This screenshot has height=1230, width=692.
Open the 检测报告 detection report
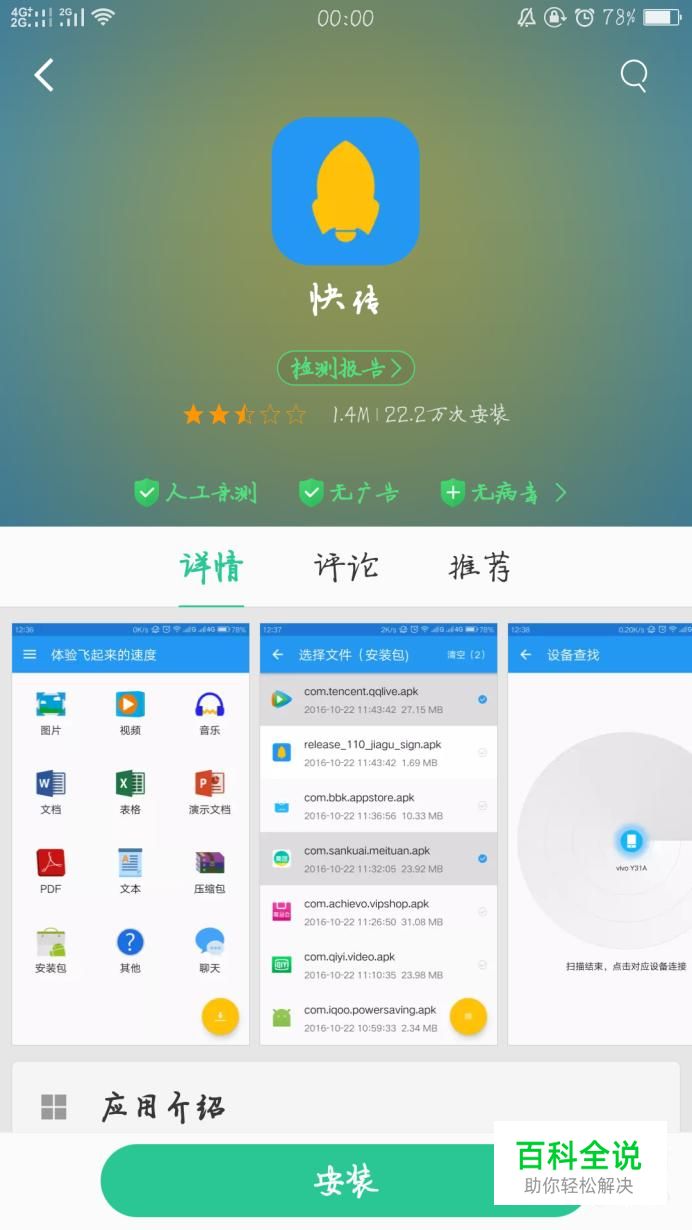click(345, 368)
